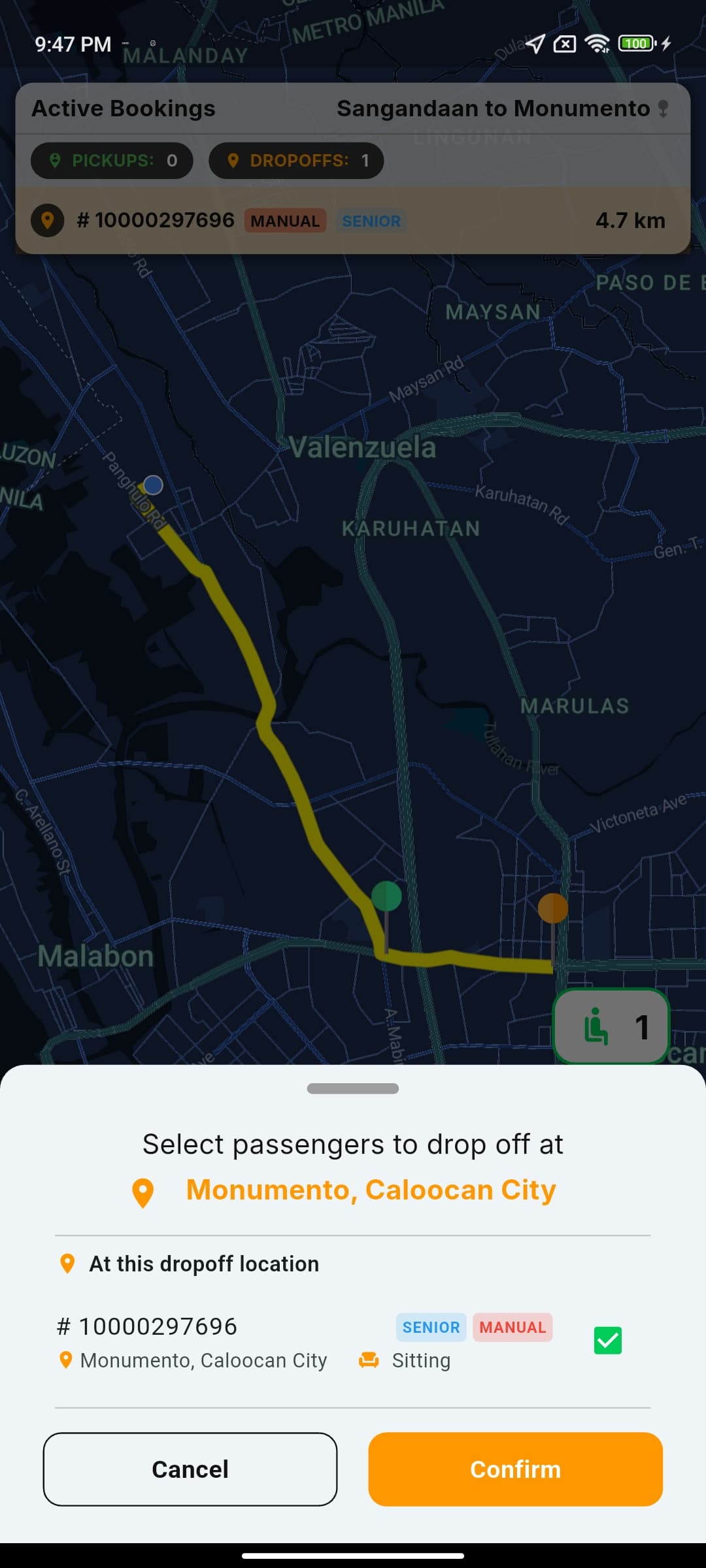Image resolution: width=706 pixels, height=1568 pixels.
Task: Open the DROPOFFS: 1 chip
Action: [x=295, y=160]
